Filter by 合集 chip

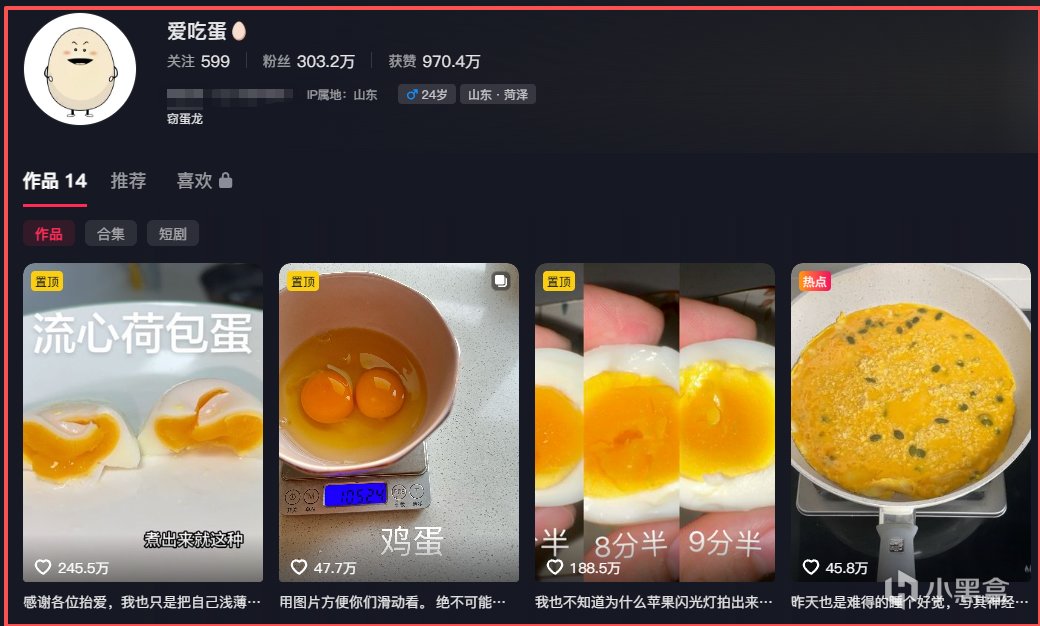pos(111,234)
